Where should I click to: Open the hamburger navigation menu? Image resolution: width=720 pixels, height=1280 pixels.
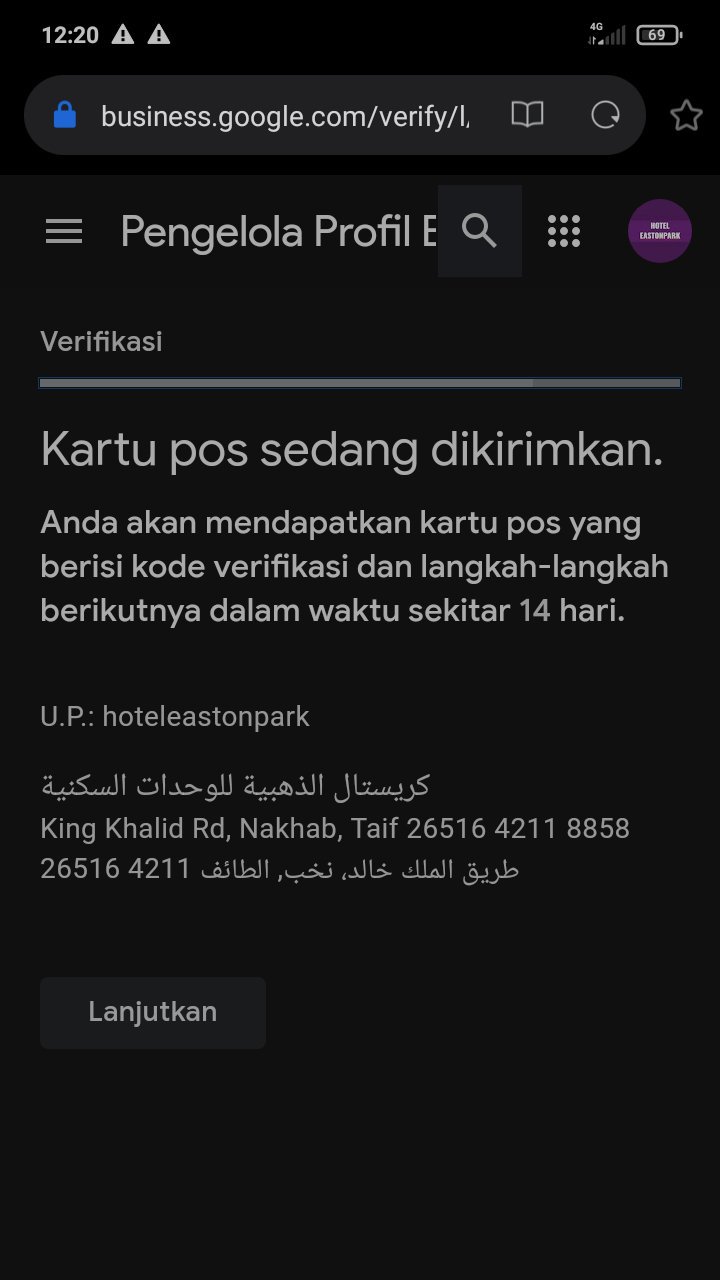[x=64, y=232]
